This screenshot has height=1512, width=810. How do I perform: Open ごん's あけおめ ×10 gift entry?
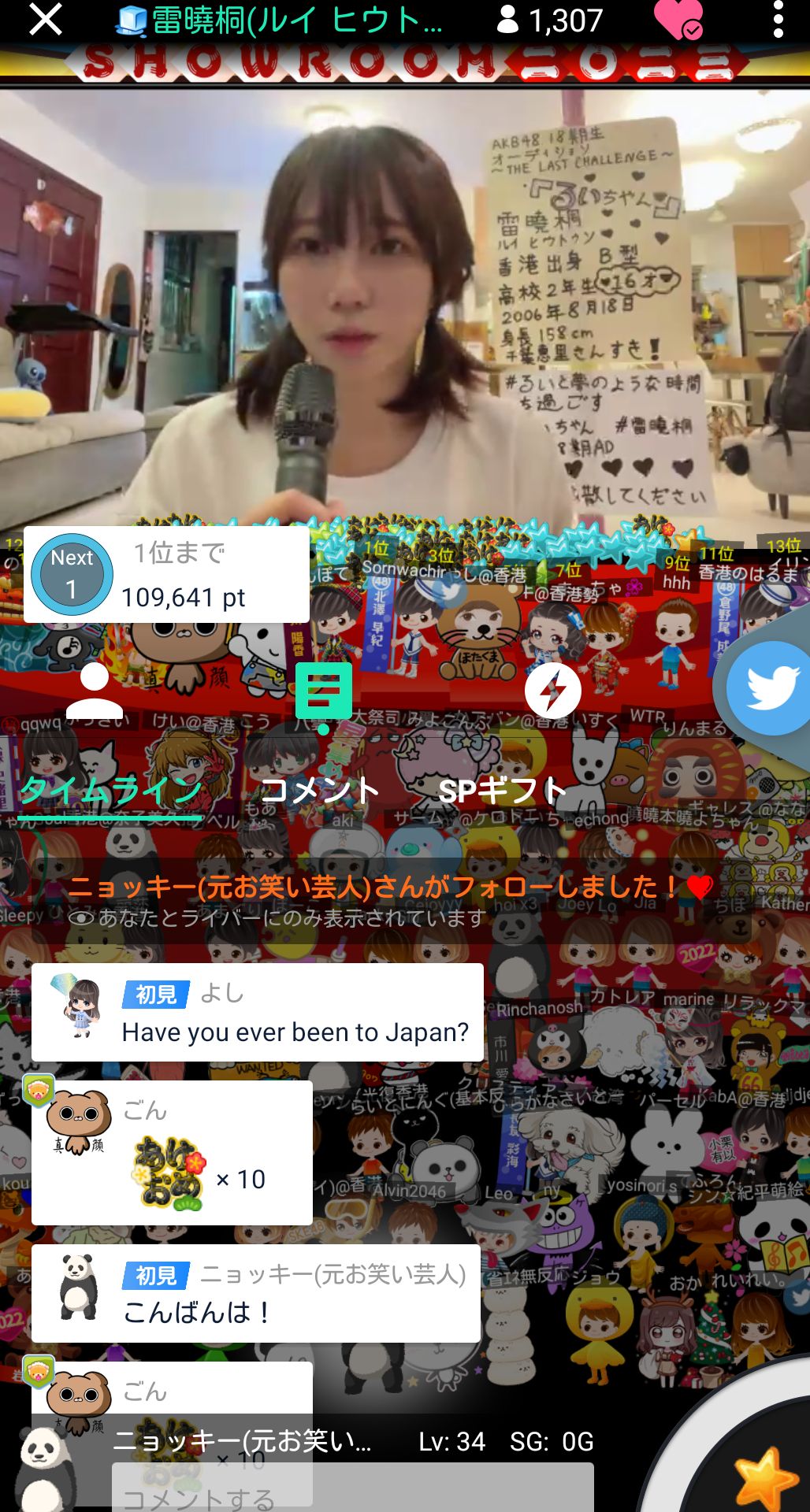click(x=172, y=1152)
